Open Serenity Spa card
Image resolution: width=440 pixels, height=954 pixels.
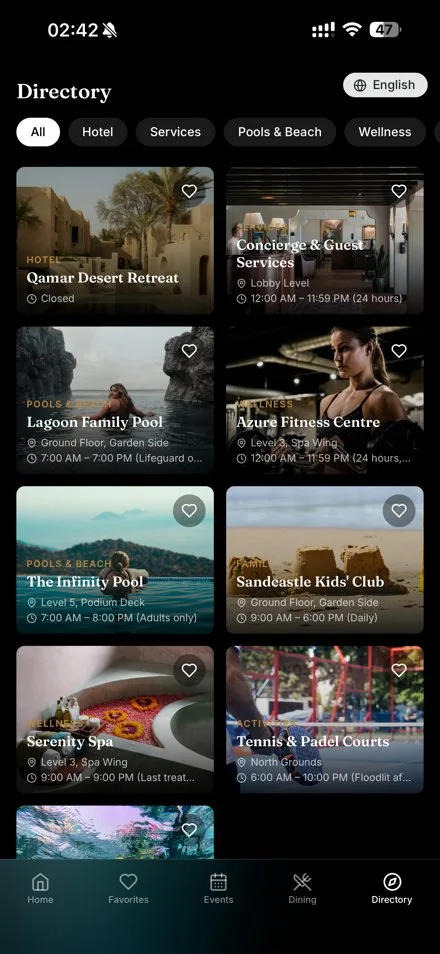point(115,719)
